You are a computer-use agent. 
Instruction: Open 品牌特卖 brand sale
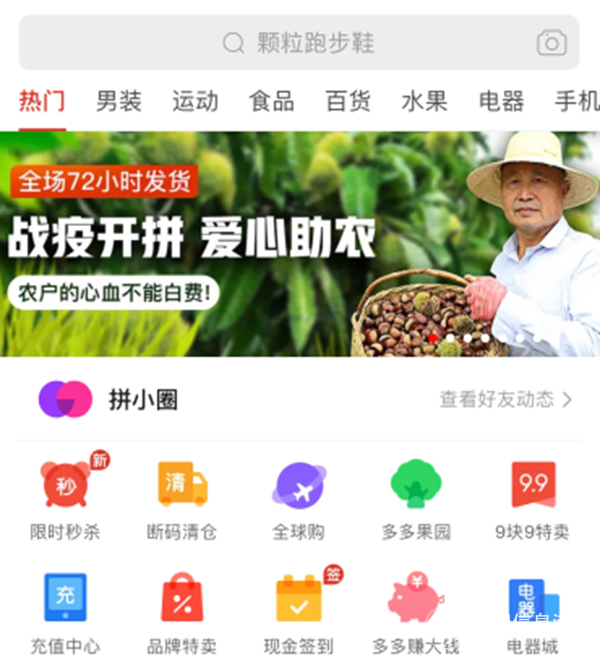(x=182, y=612)
